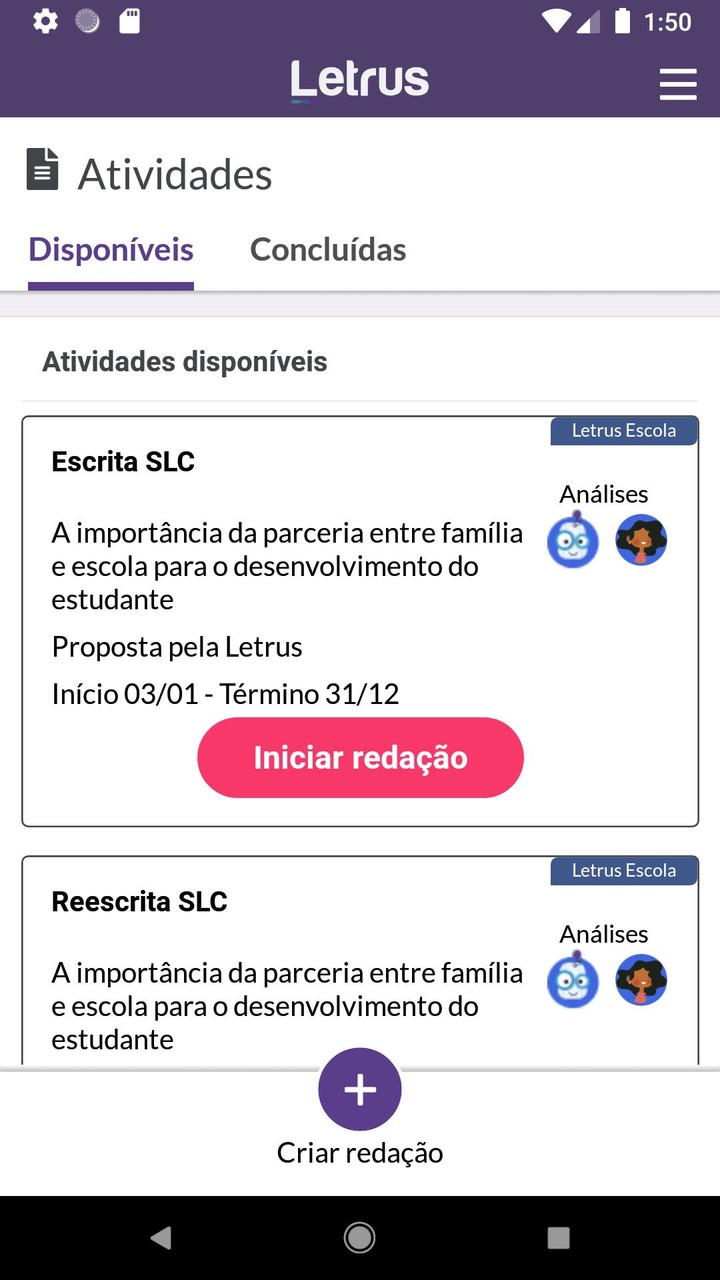Select the Disponíveis tab

tap(110, 249)
